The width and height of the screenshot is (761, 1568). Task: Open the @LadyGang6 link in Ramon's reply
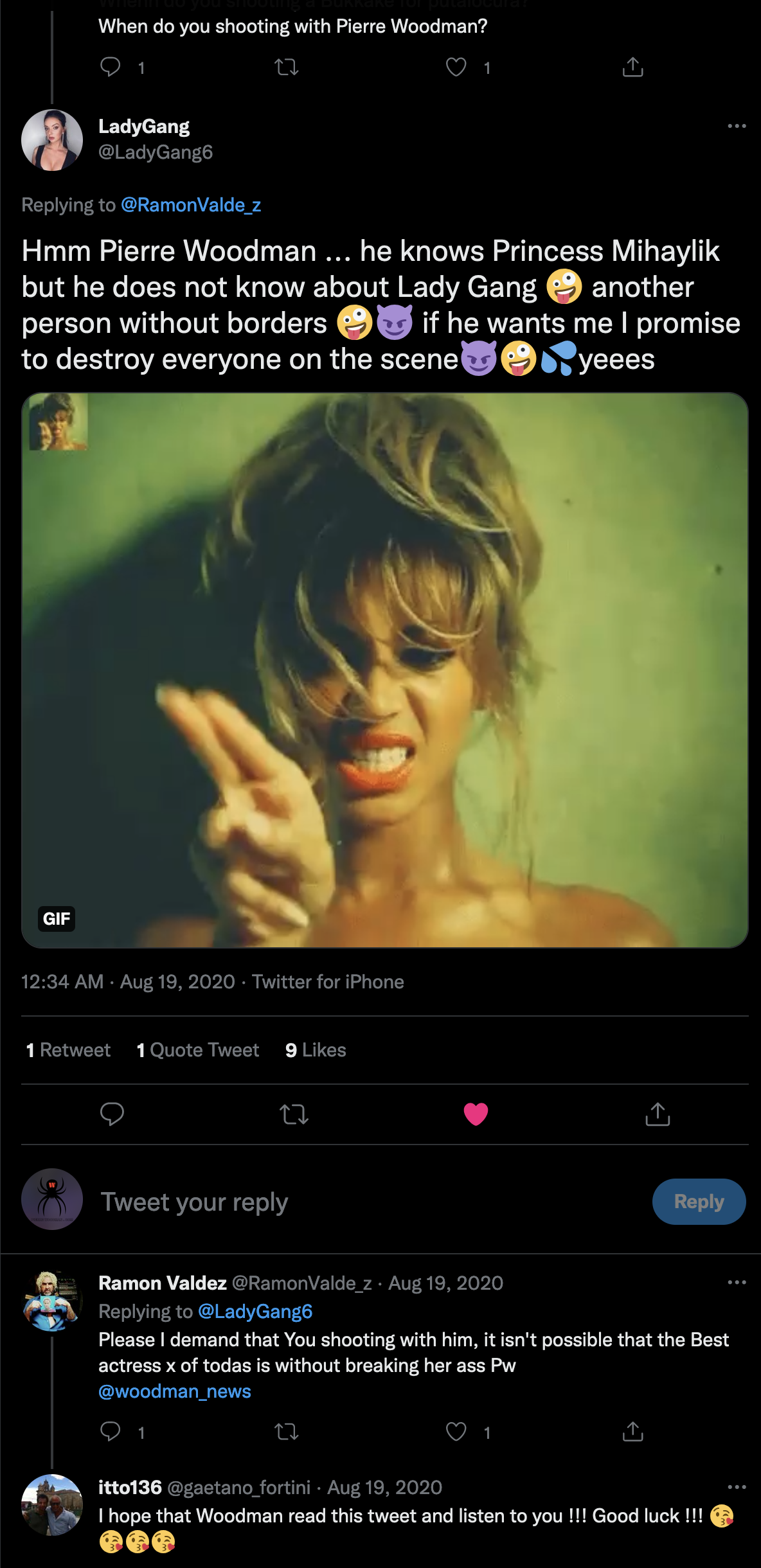pos(255,1312)
